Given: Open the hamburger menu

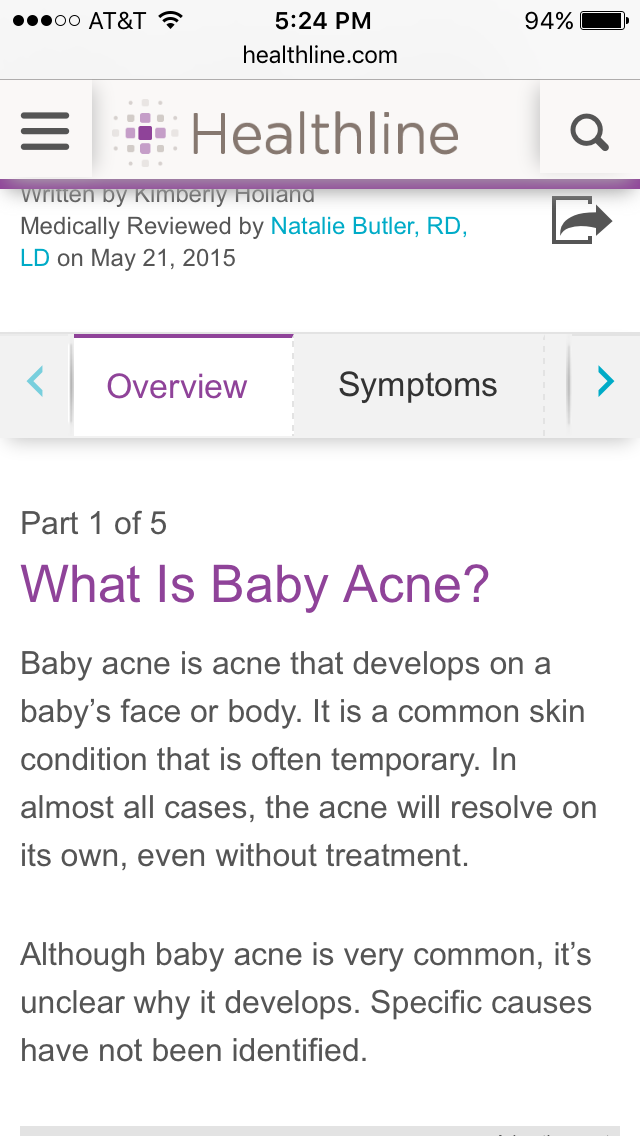Looking at the screenshot, I should click(45, 131).
